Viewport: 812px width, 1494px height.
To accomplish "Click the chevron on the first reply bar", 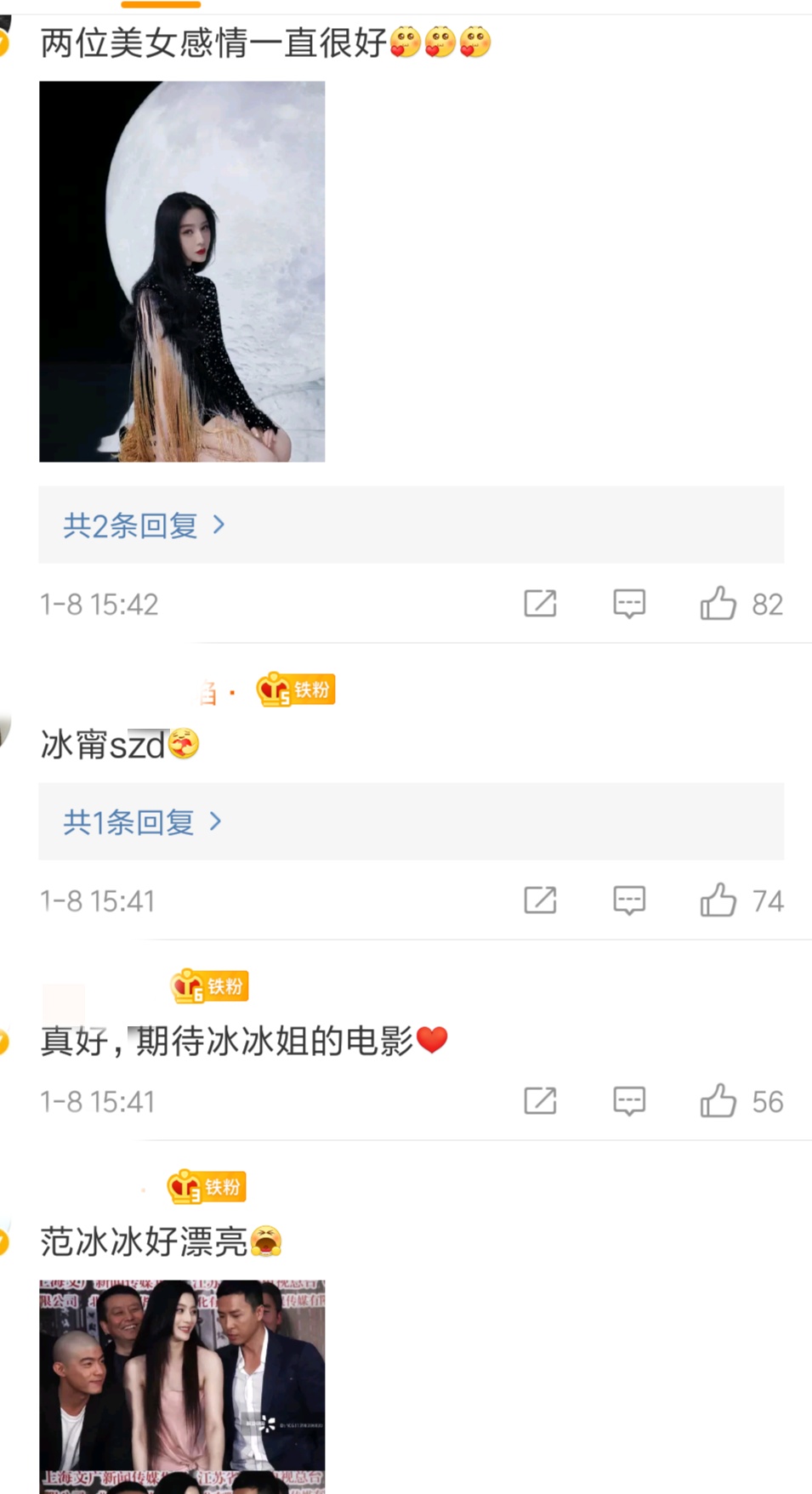I will tap(219, 525).
